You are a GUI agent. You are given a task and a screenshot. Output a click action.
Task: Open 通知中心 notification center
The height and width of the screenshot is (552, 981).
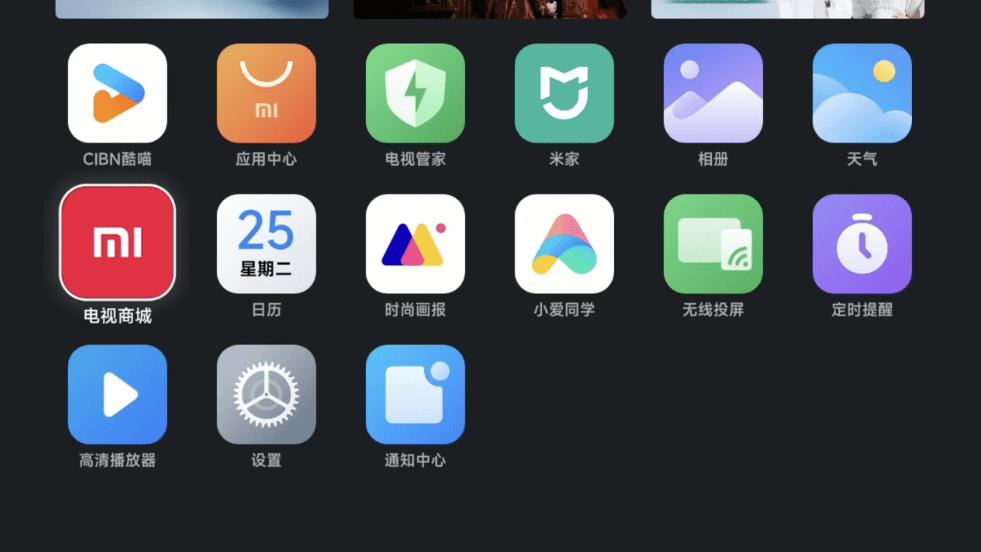[x=415, y=394]
